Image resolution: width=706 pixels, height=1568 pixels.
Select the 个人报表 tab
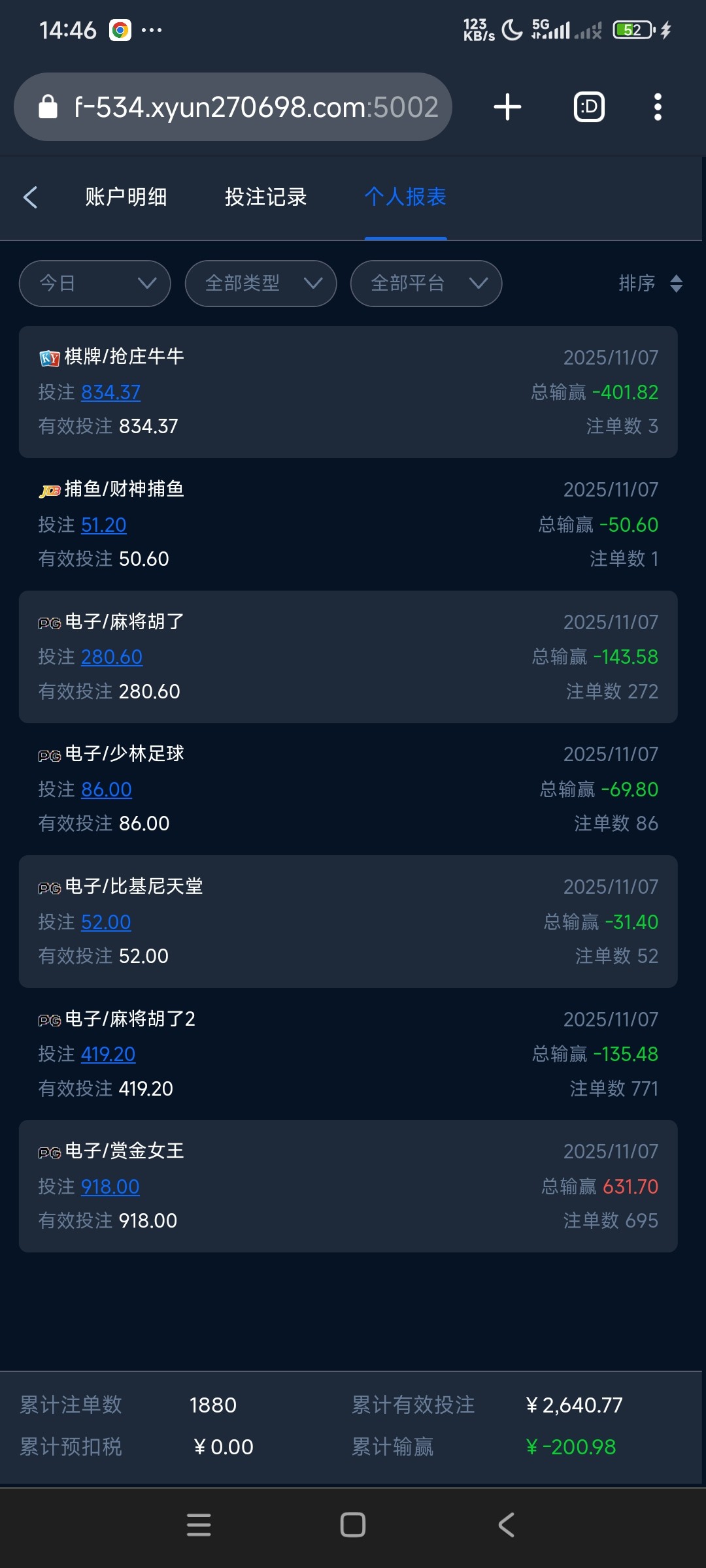pyautogui.click(x=405, y=197)
